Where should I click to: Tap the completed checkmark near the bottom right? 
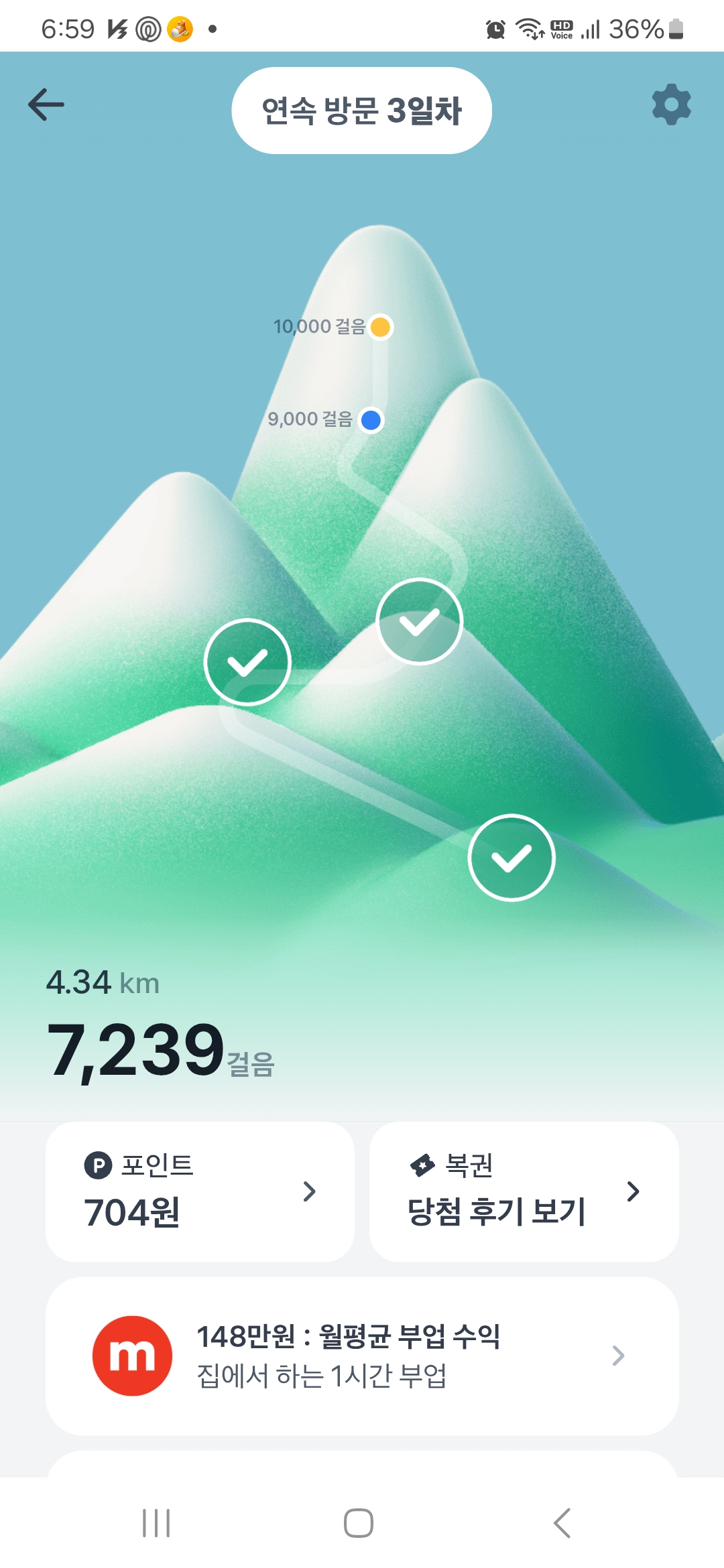click(511, 858)
